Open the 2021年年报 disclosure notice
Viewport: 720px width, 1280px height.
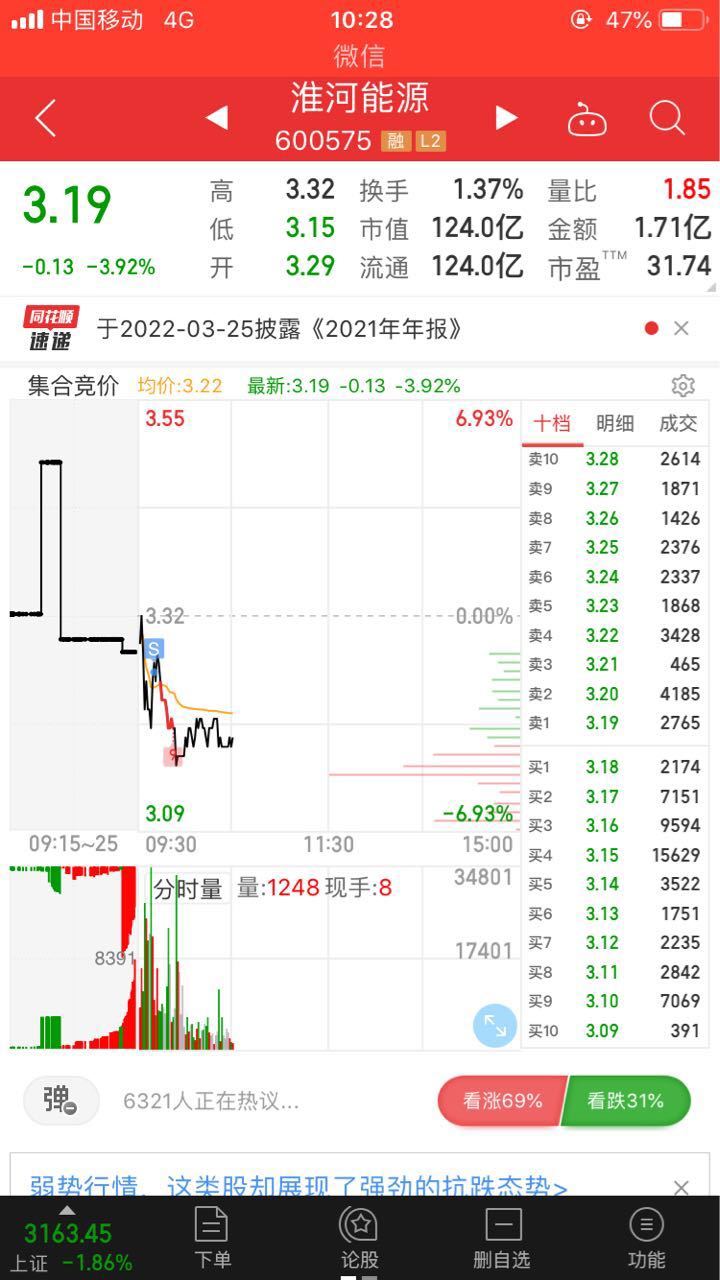pyautogui.click(x=279, y=328)
